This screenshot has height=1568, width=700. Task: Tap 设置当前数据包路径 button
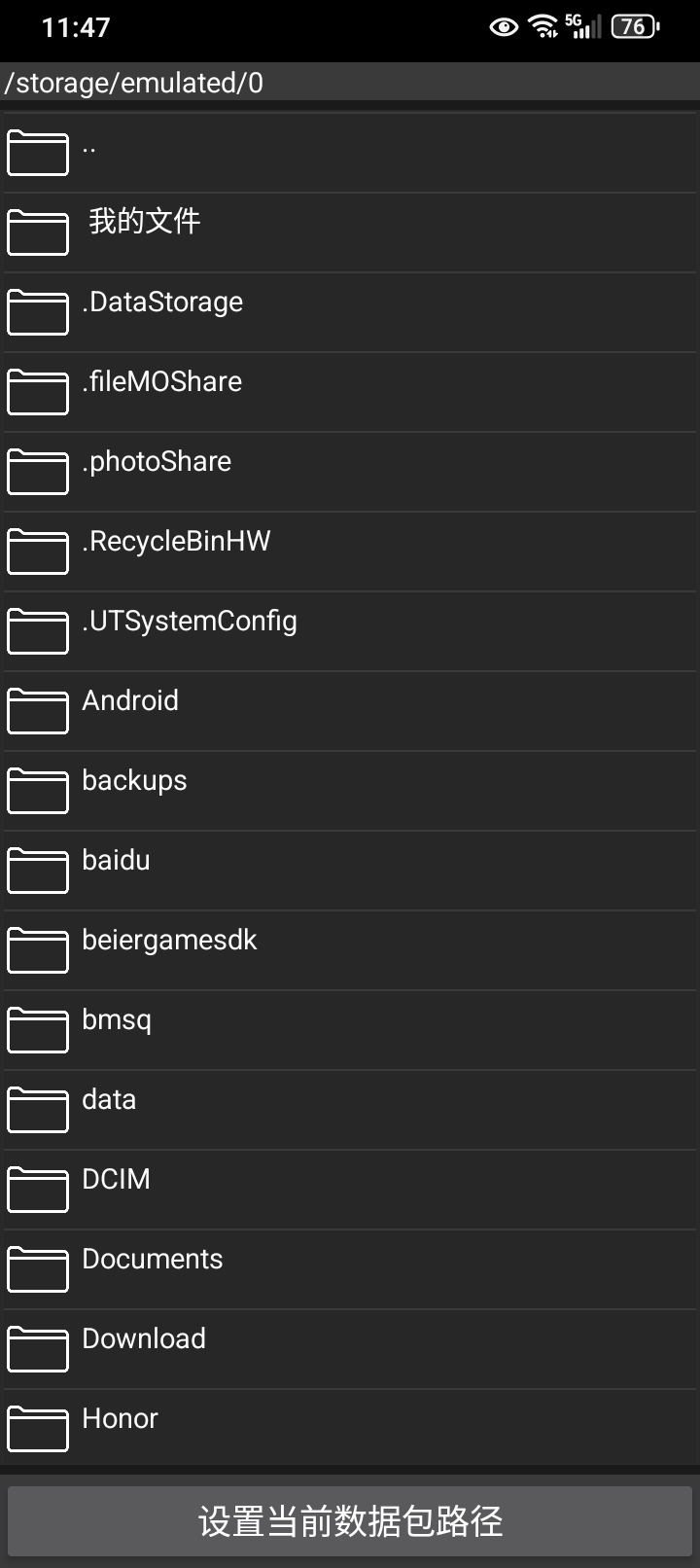[x=350, y=1521]
